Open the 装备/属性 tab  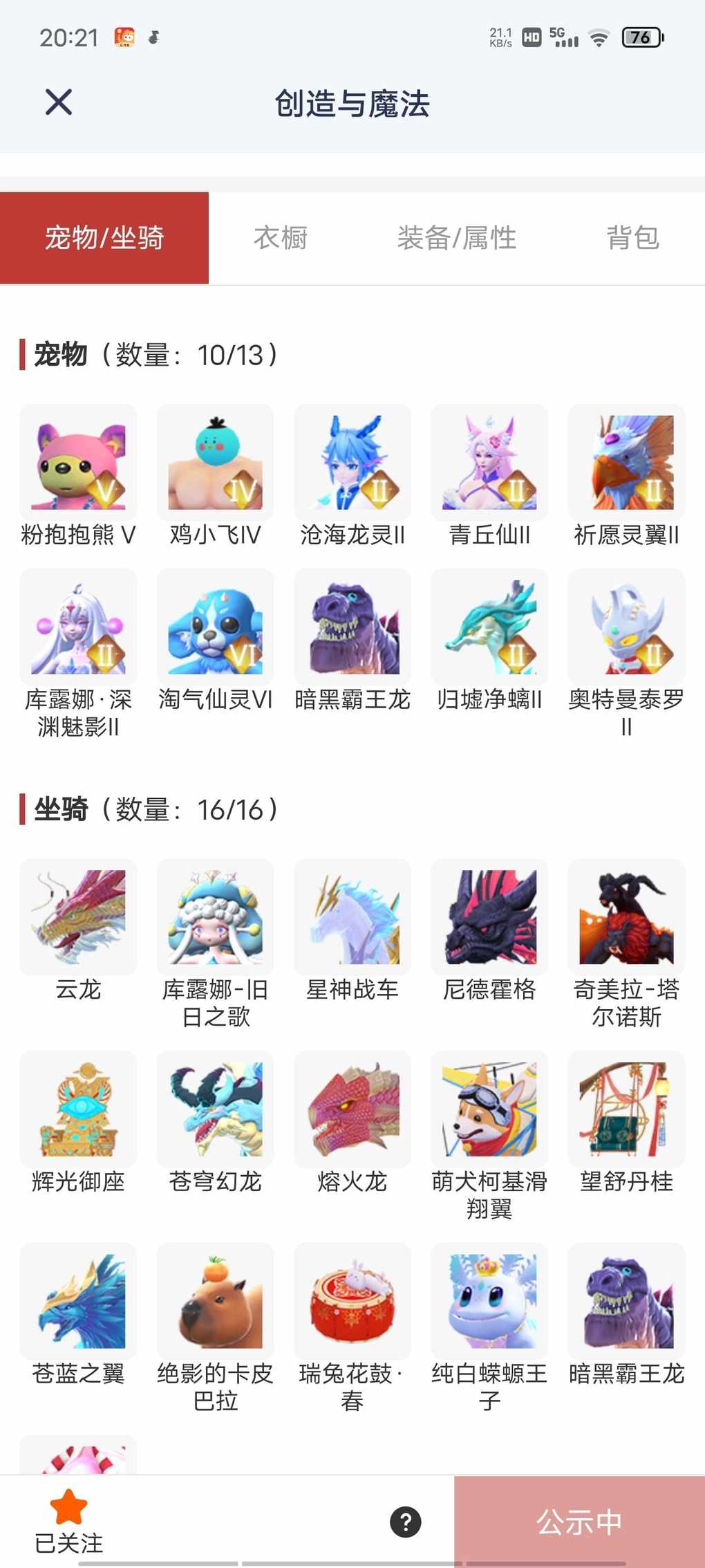point(456,238)
